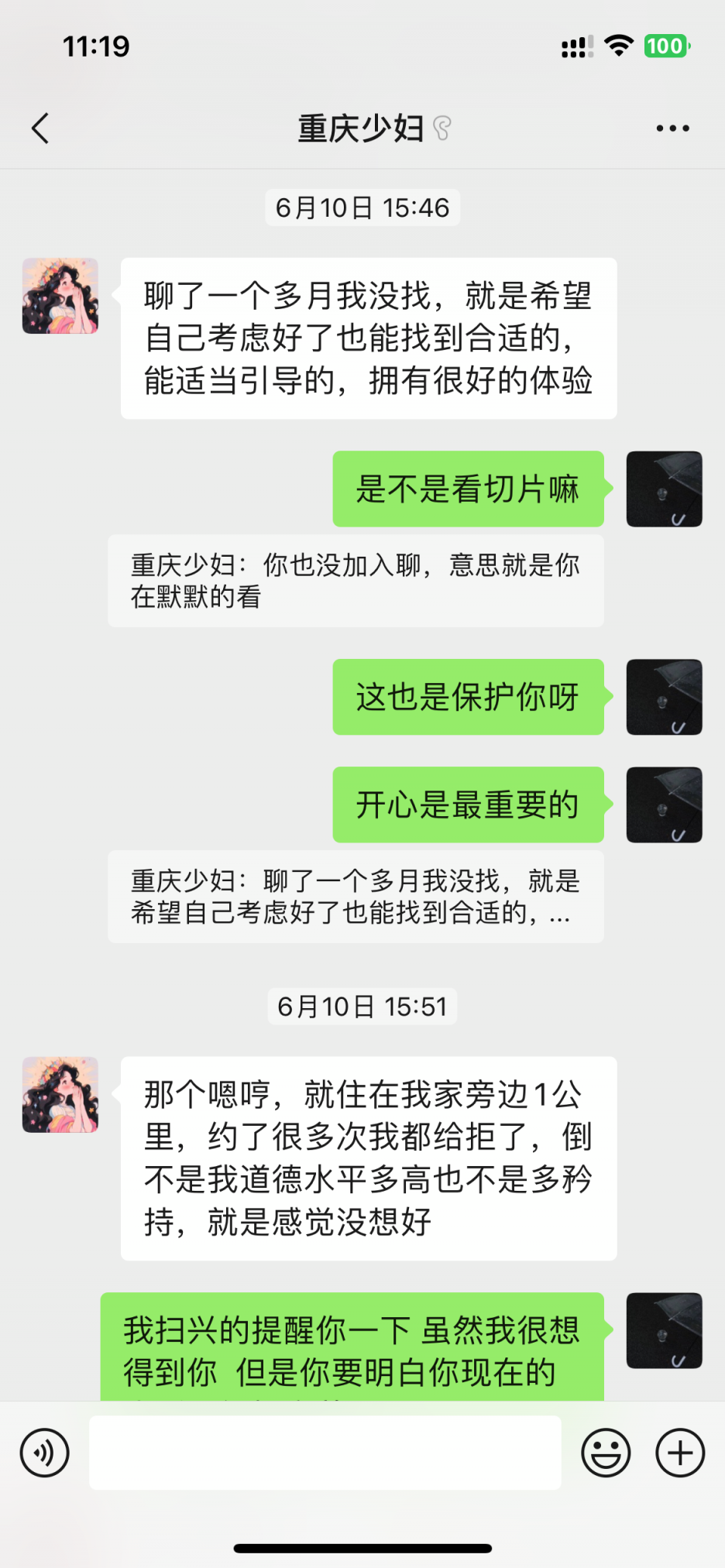
Task: Go back to the chat list
Action: pos(40,129)
